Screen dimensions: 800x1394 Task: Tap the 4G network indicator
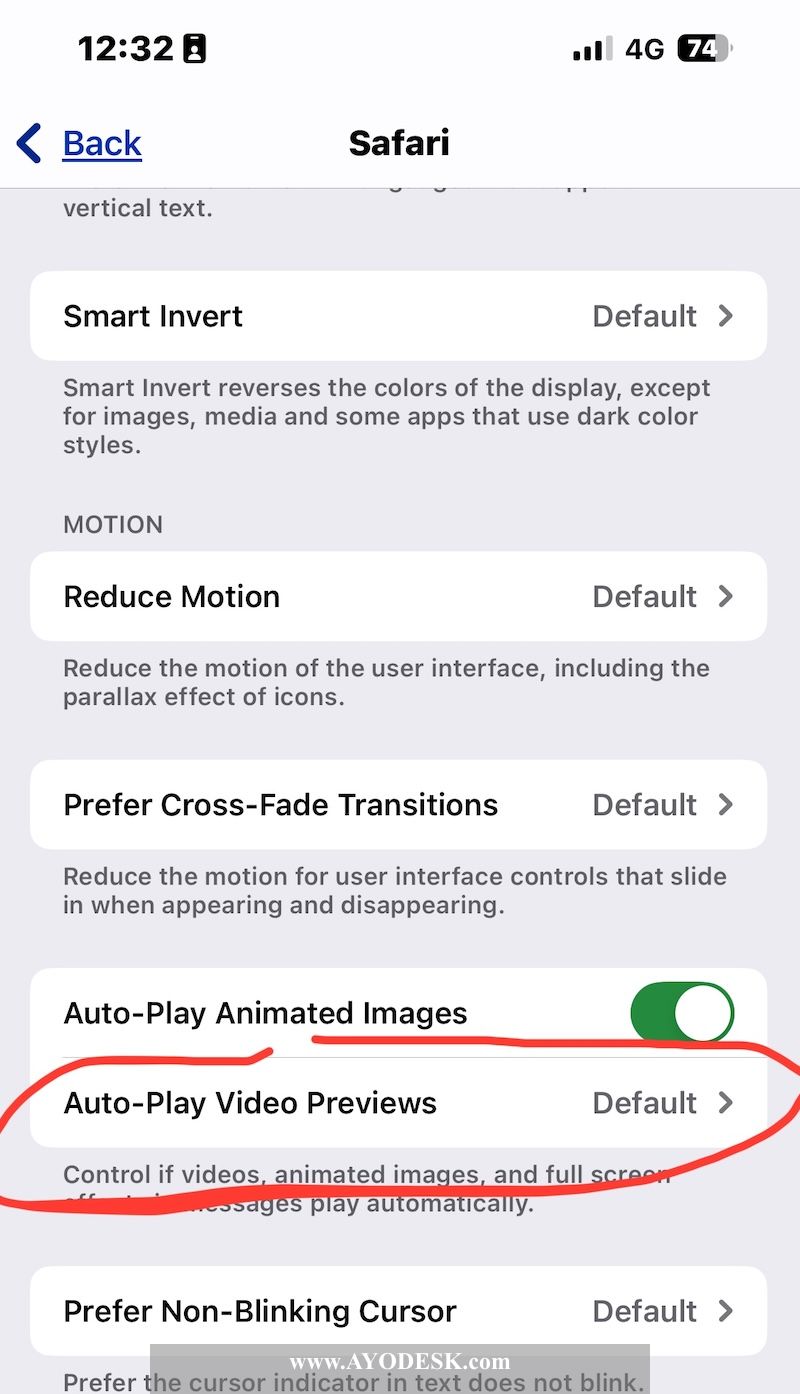(x=646, y=47)
